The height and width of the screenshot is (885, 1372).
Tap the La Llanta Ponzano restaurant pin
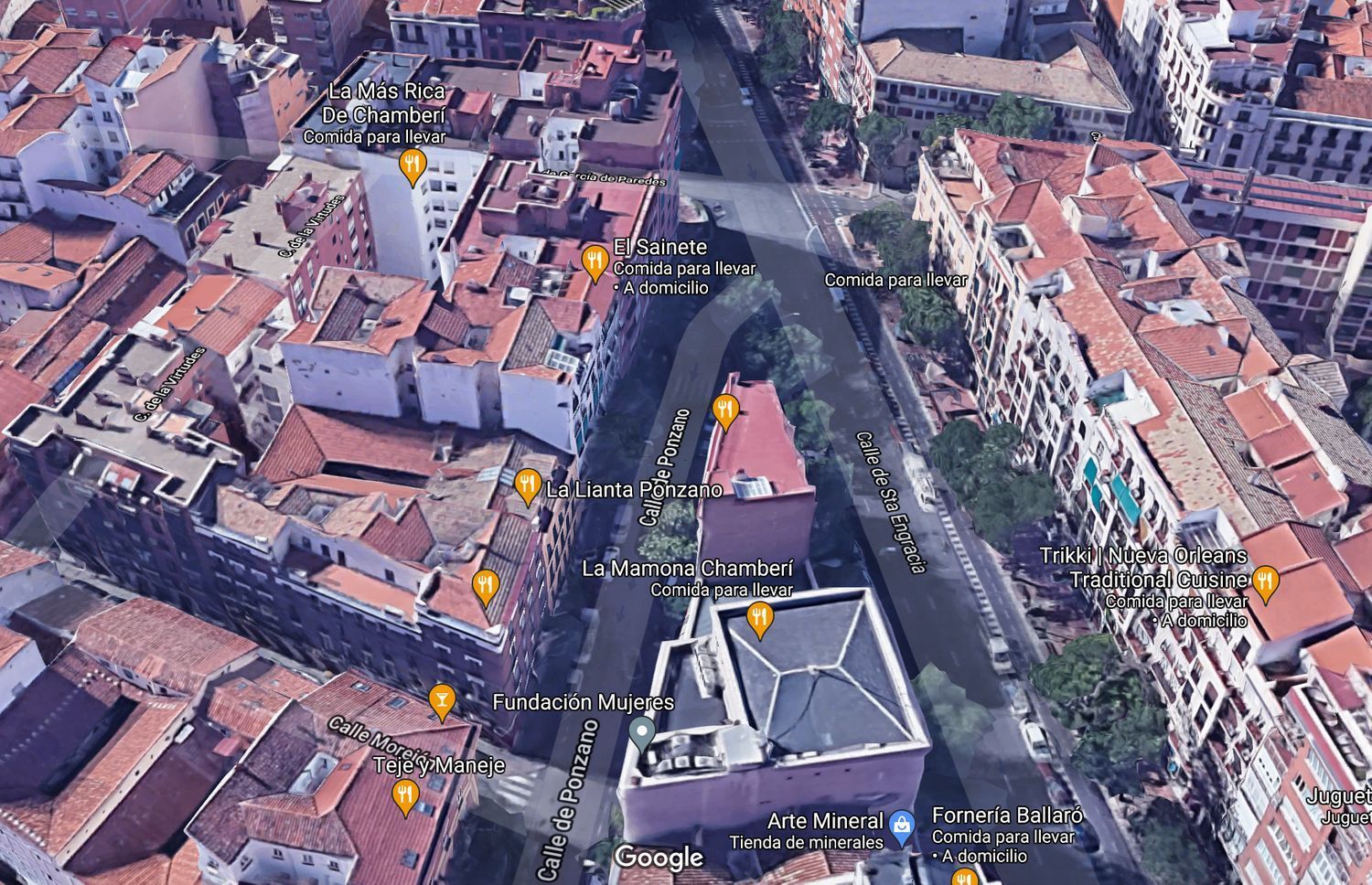pos(527,485)
